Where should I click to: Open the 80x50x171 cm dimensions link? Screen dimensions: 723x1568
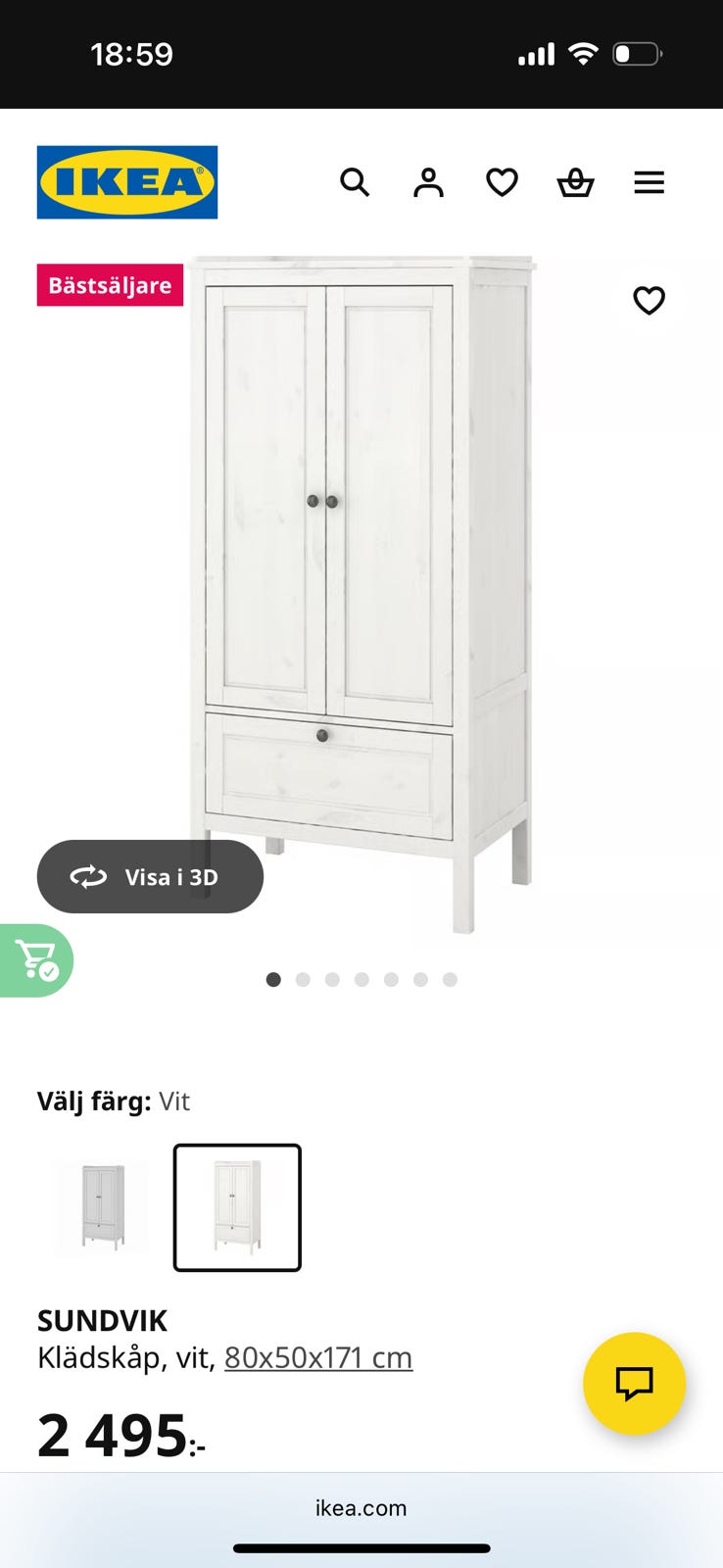(x=317, y=1358)
